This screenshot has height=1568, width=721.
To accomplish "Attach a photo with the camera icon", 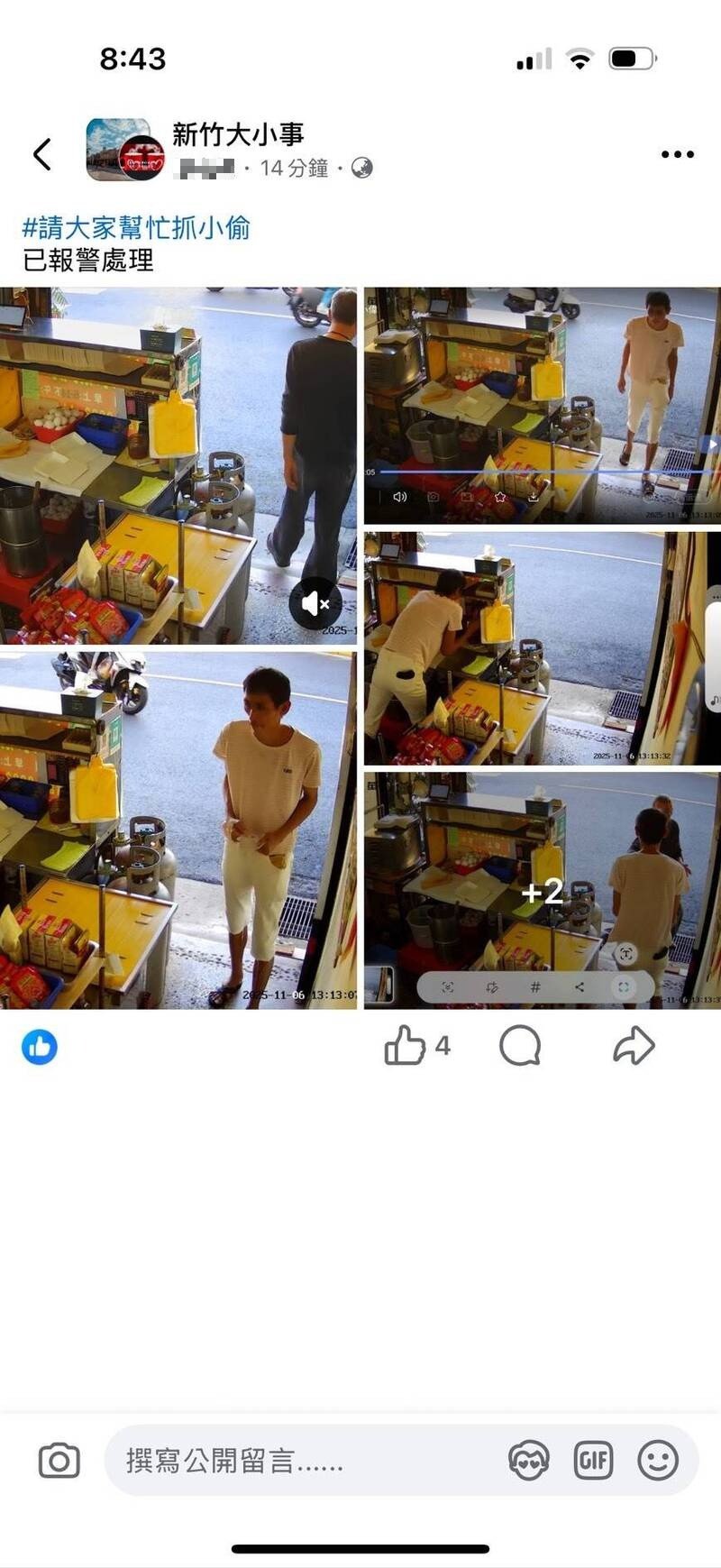I will click(59, 1460).
